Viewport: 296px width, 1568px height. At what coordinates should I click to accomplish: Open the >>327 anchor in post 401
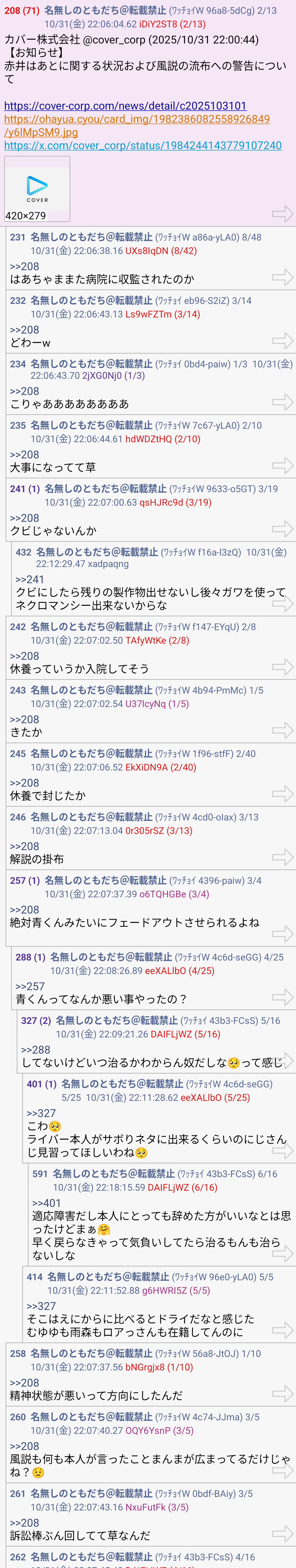click(x=41, y=1113)
